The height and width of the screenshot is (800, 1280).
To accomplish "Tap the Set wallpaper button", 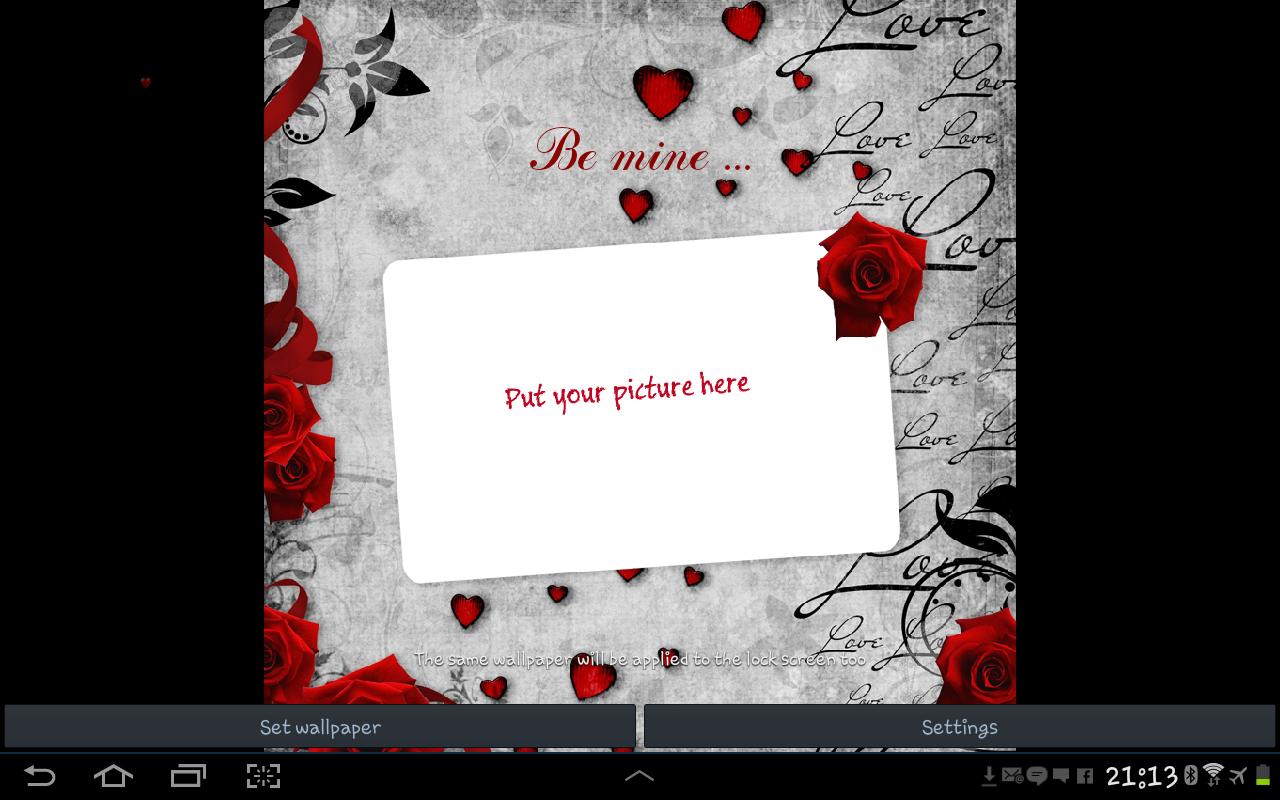I will point(320,727).
